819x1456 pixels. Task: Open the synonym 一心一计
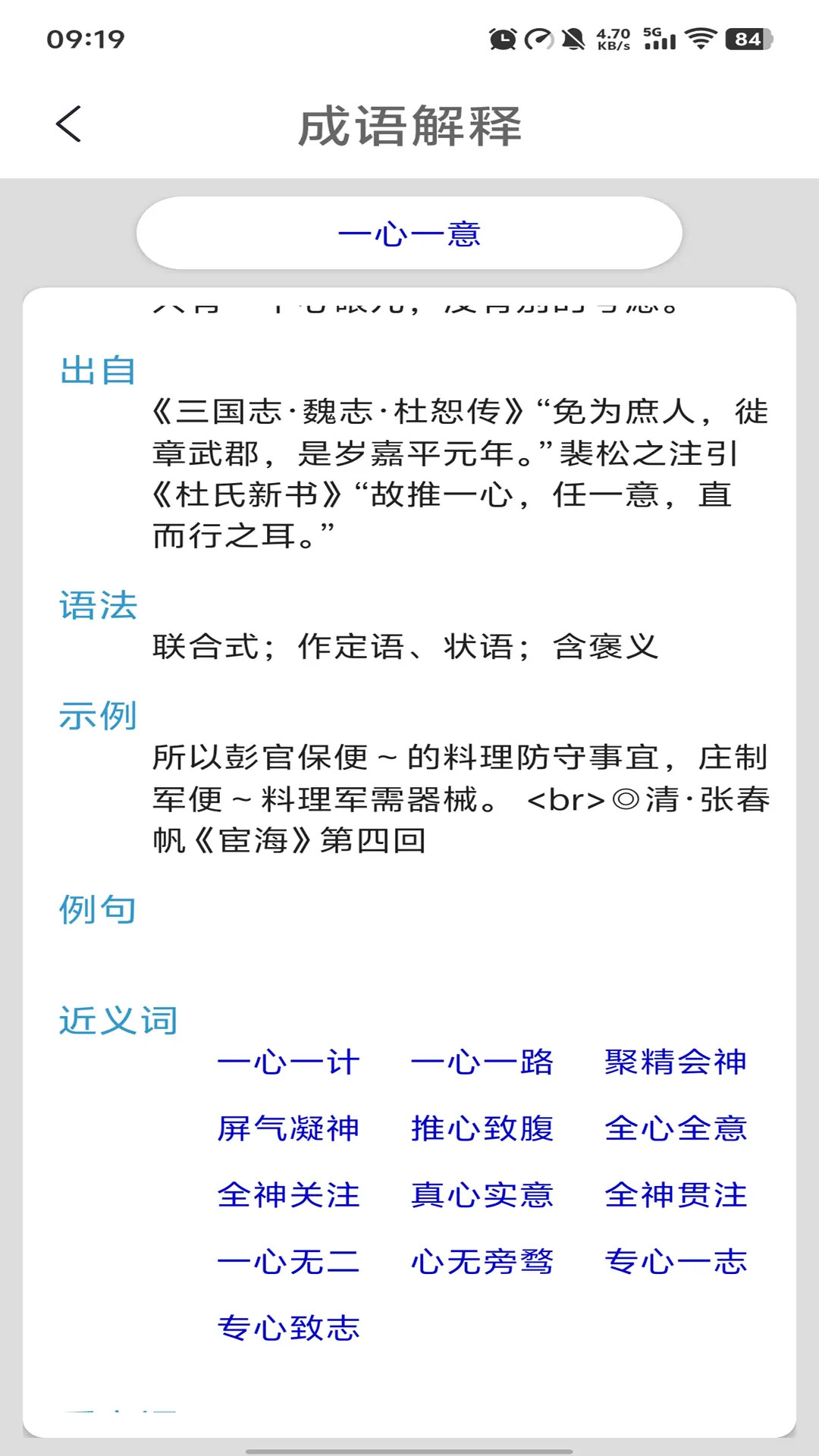[x=288, y=1062]
